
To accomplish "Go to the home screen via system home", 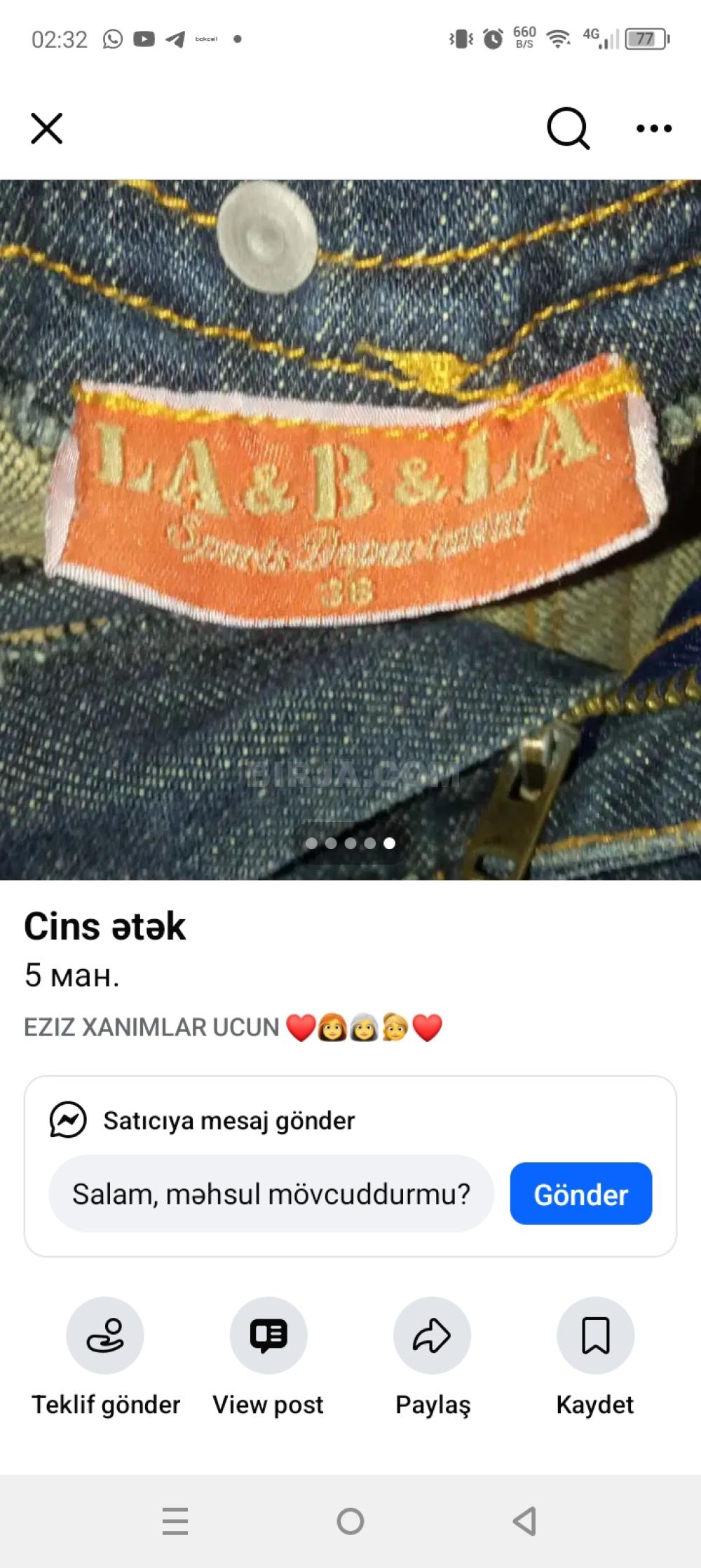I will [x=350, y=1521].
